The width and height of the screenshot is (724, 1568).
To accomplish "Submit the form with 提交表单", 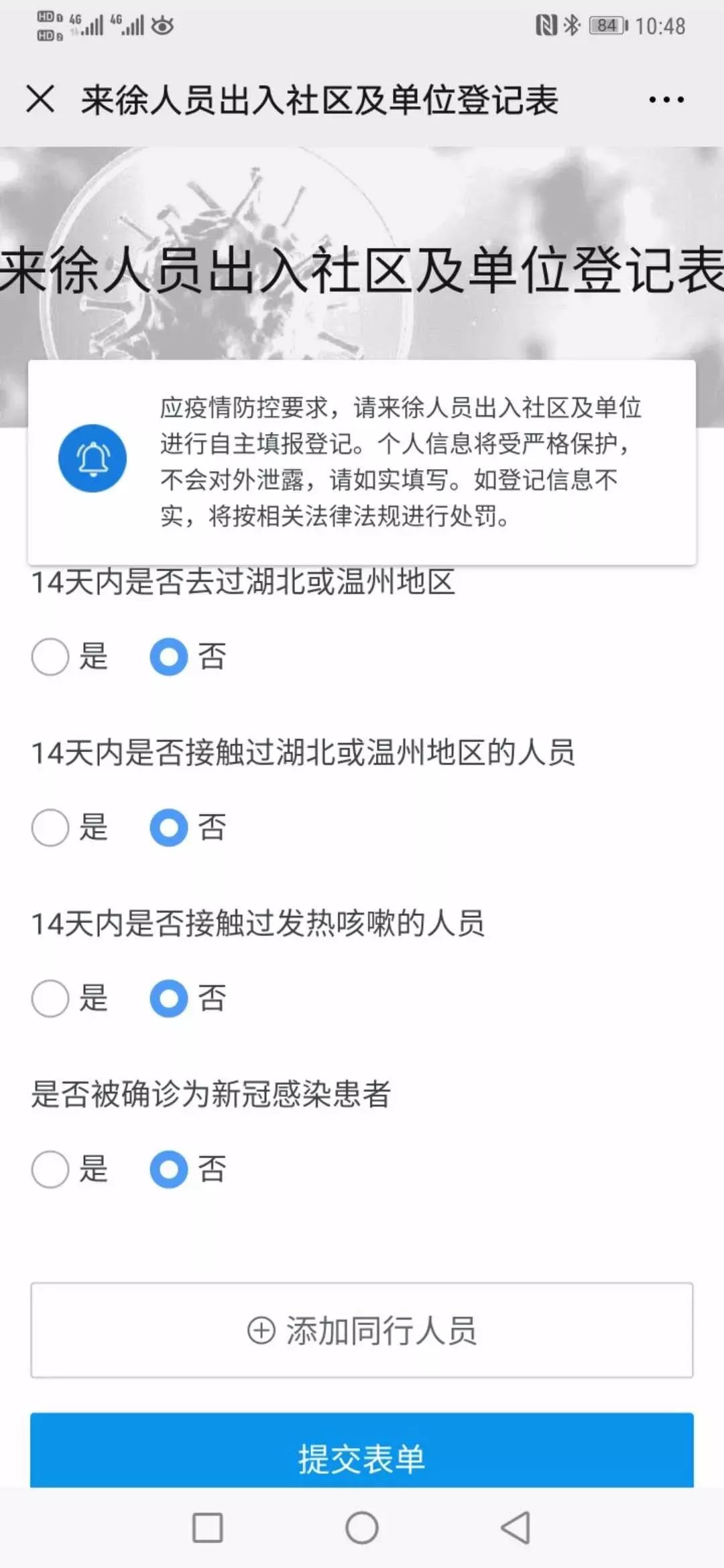I will point(362,1451).
